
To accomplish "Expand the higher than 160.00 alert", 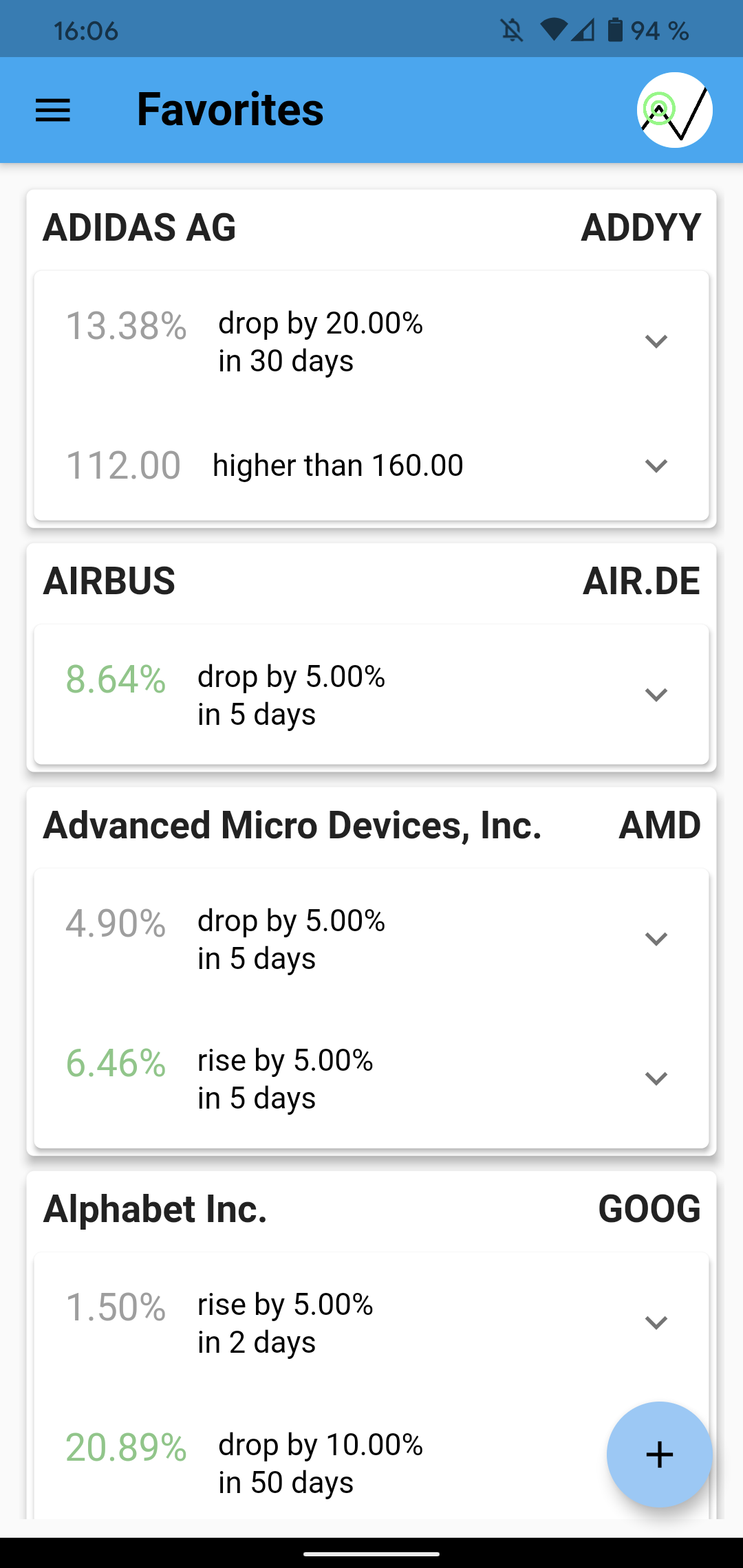I will [x=656, y=466].
